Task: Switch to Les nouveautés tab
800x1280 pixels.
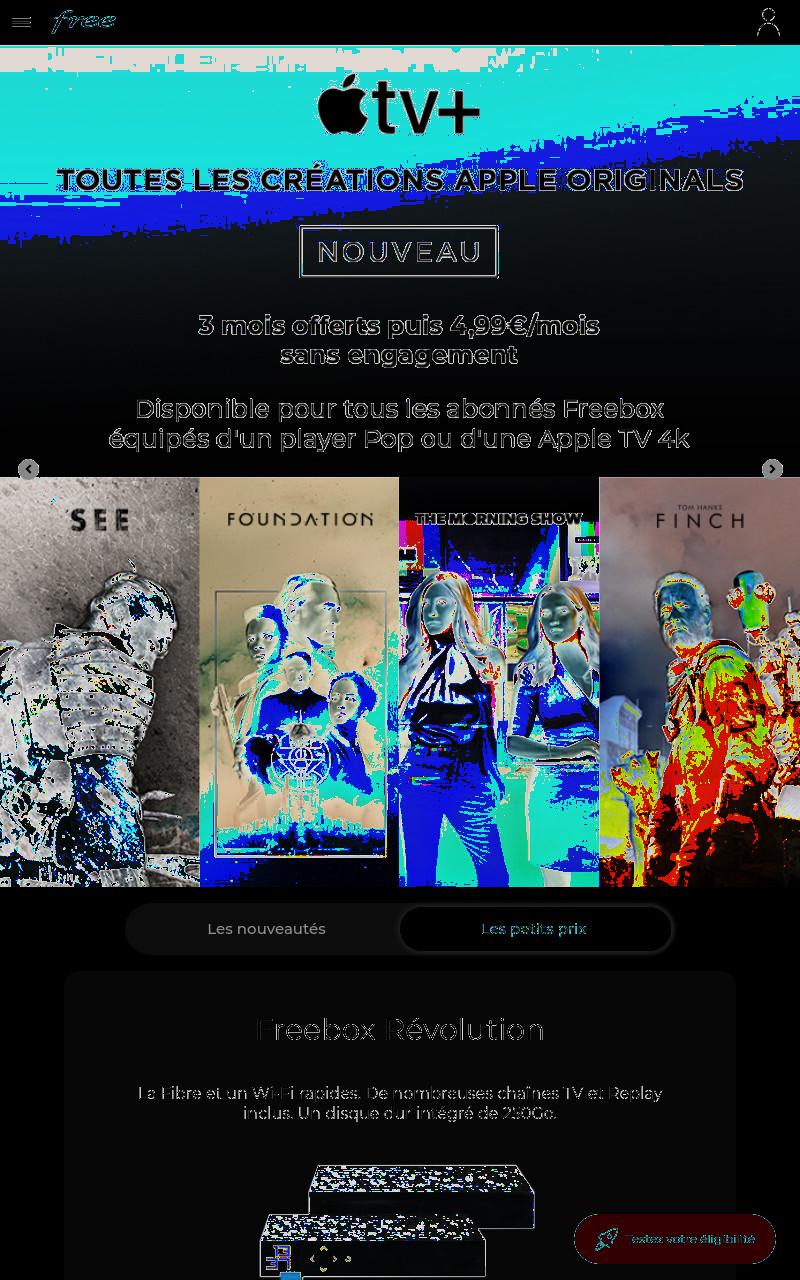Action: 266,929
